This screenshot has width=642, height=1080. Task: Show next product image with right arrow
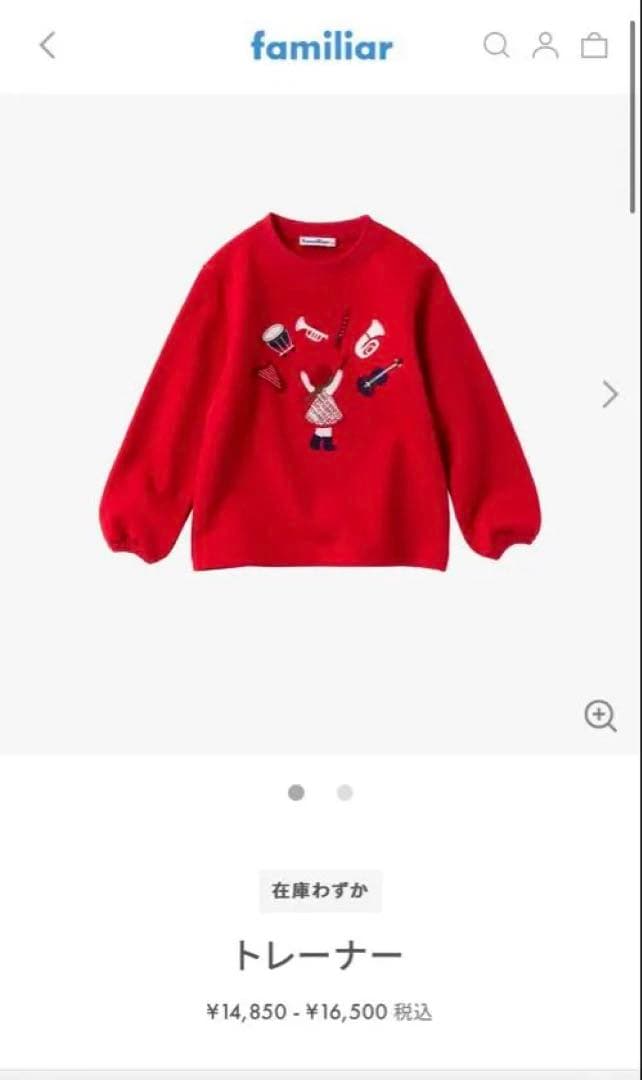pyautogui.click(x=610, y=394)
